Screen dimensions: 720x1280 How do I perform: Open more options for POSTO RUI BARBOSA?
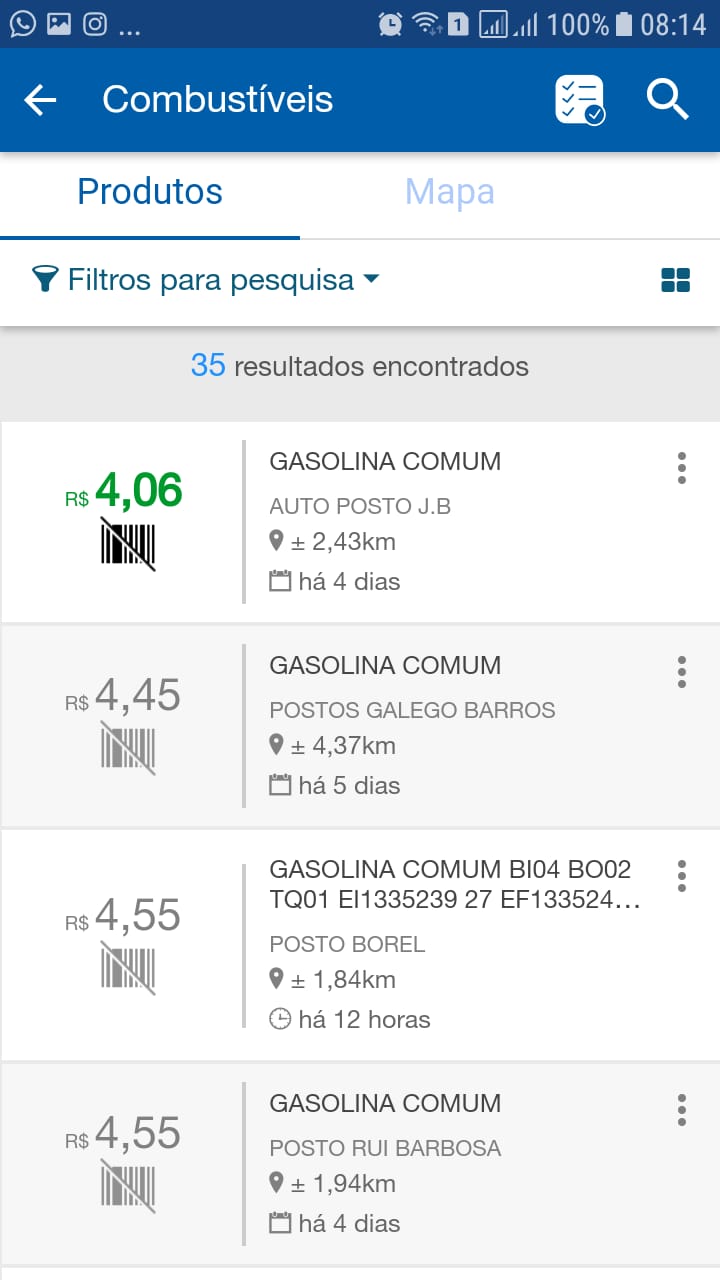pyautogui.click(x=681, y=1110)
